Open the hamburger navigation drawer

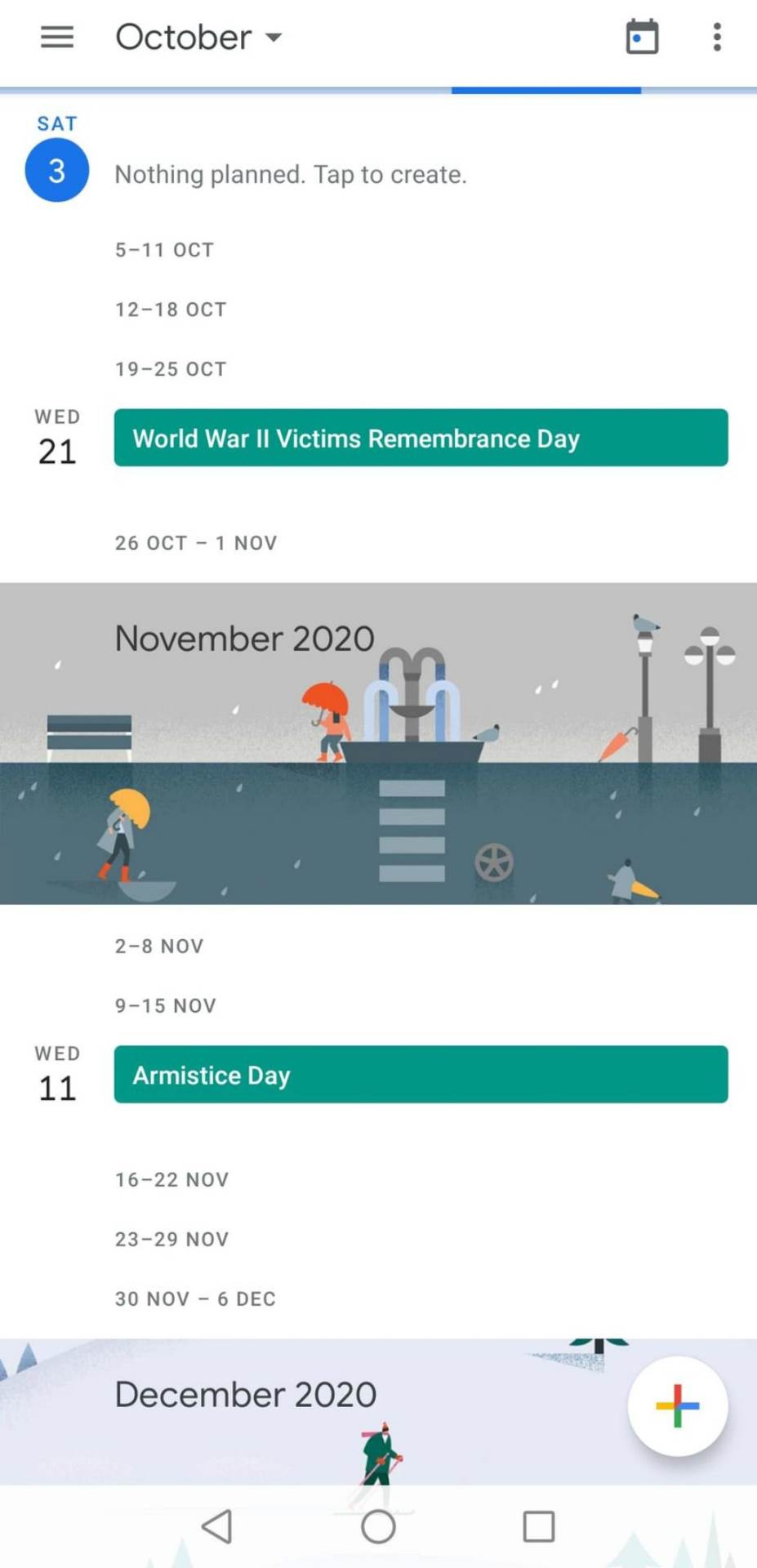click(56, 38)
